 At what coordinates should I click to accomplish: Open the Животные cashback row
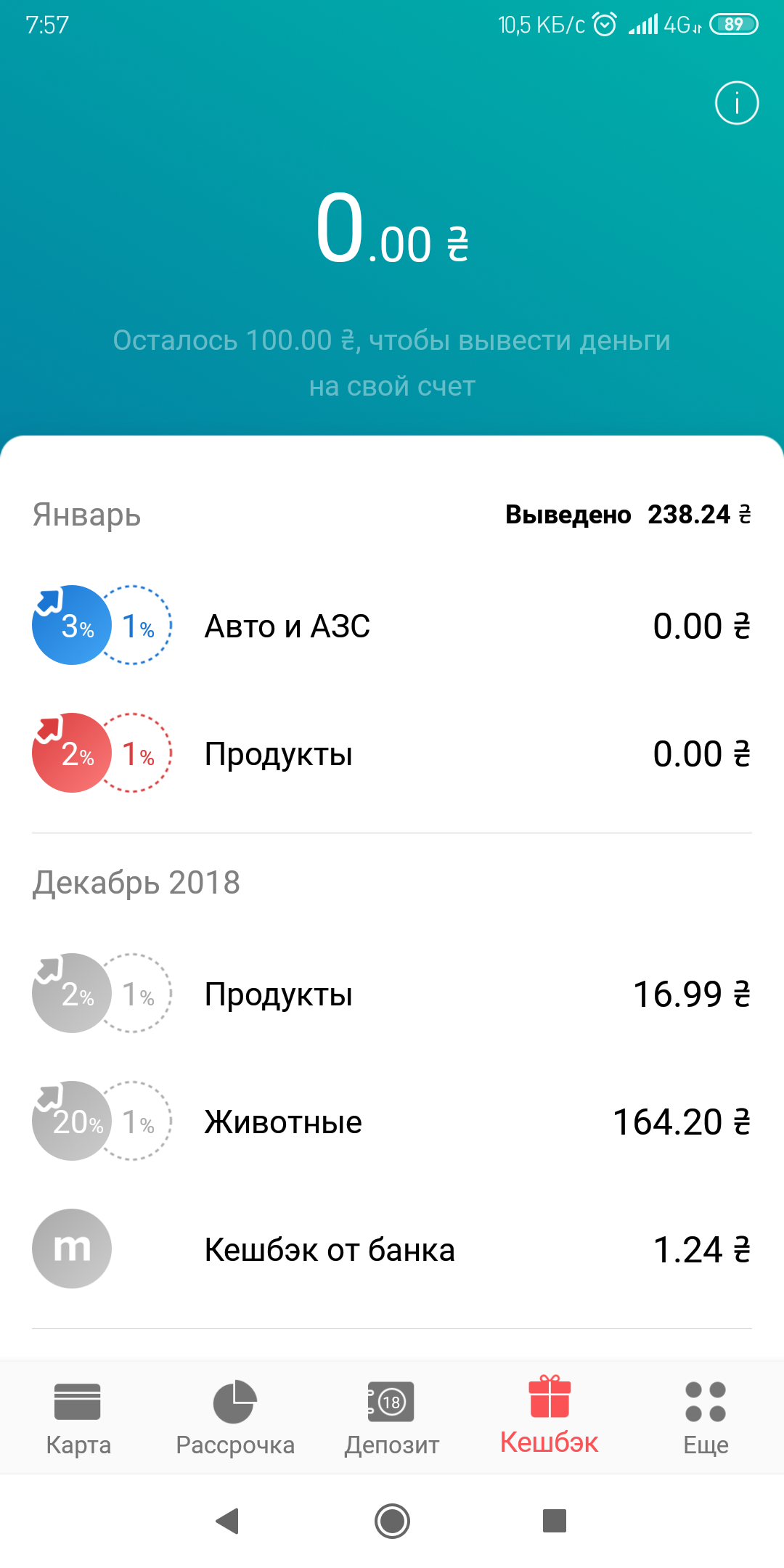[x=392, y=1122]
